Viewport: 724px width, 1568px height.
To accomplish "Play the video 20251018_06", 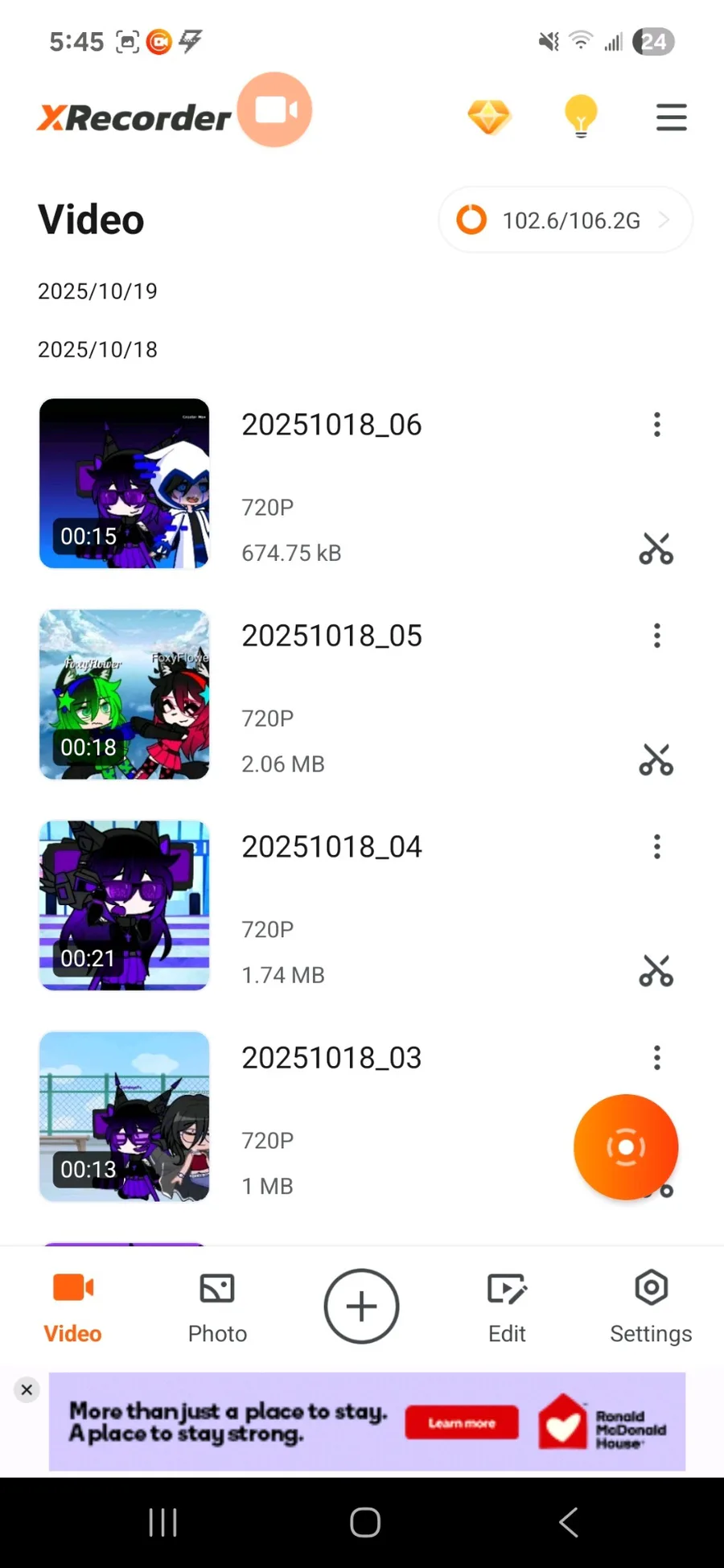I will [125, 484].
